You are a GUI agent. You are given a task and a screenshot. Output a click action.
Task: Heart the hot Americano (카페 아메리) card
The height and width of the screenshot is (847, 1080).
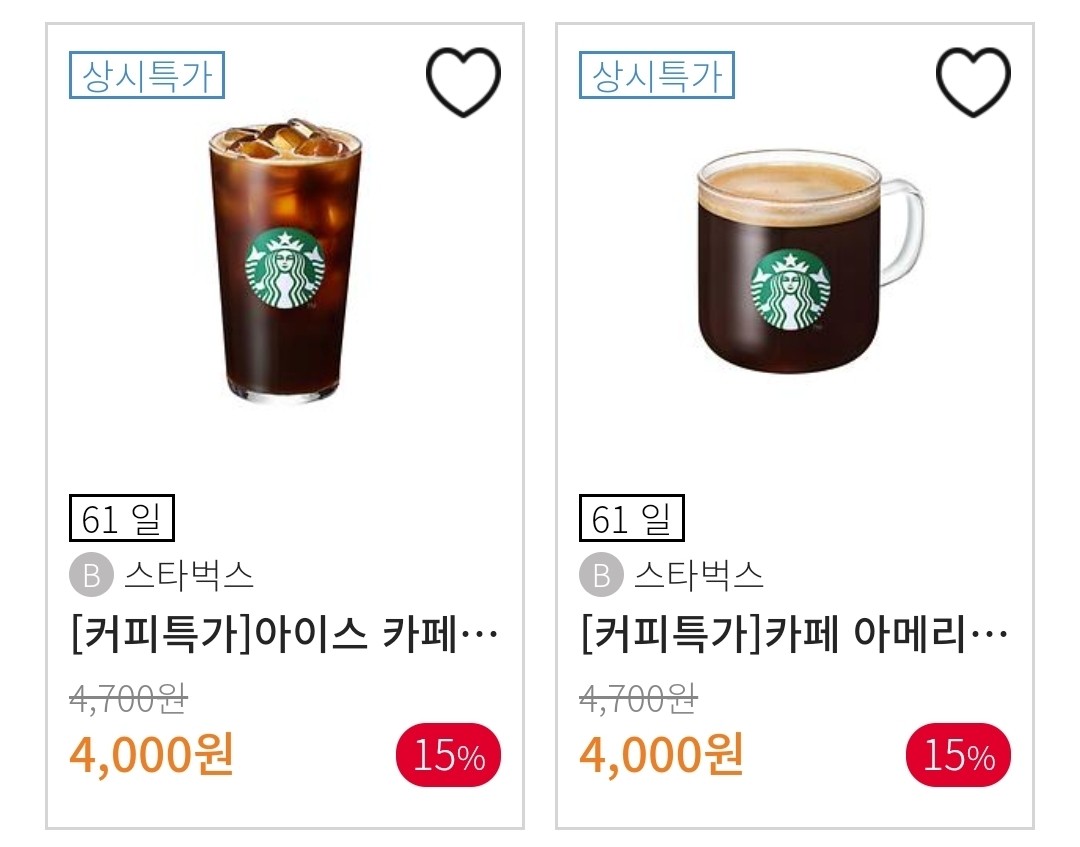pyautogui.click(x=972, y=82)
